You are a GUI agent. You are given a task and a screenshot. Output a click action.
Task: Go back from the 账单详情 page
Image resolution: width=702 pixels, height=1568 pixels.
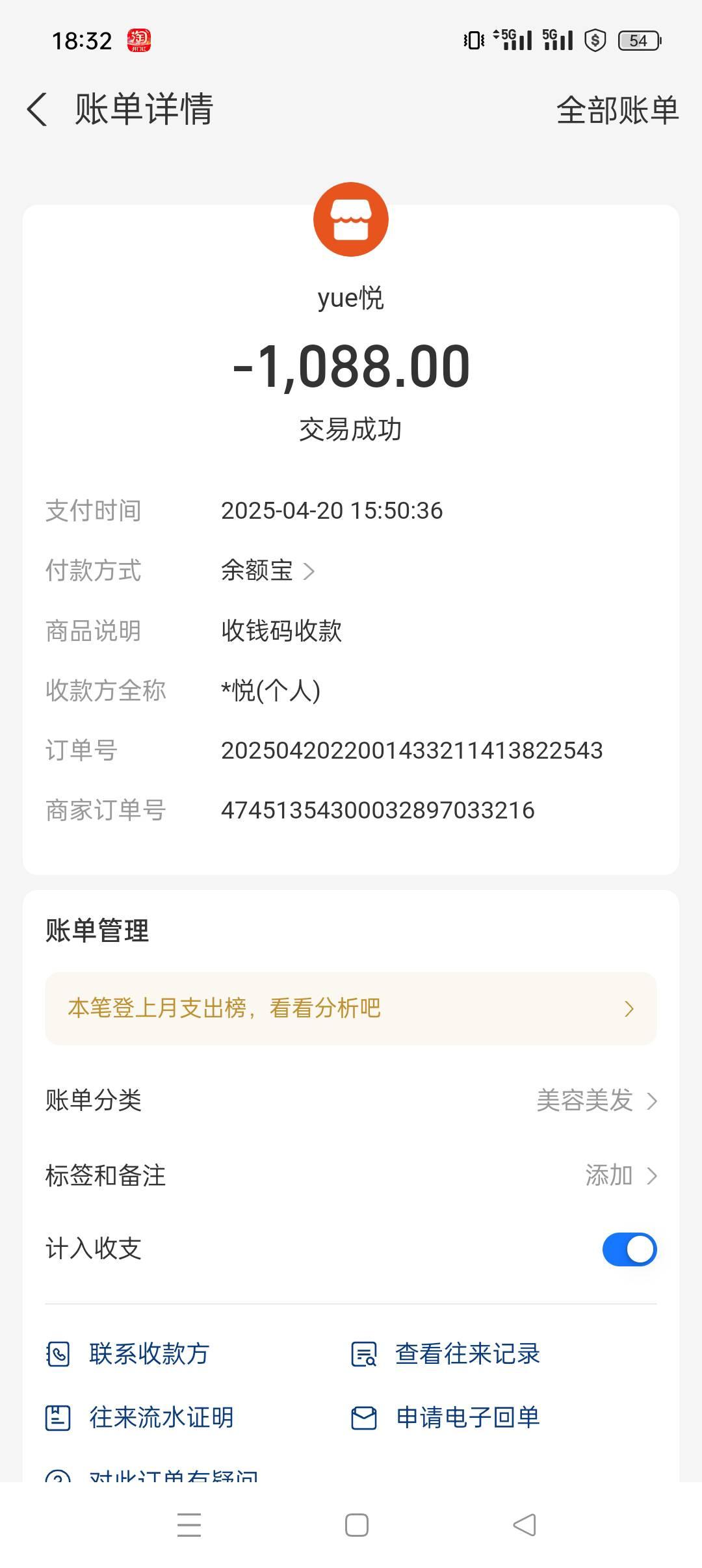tap(38, 109)
